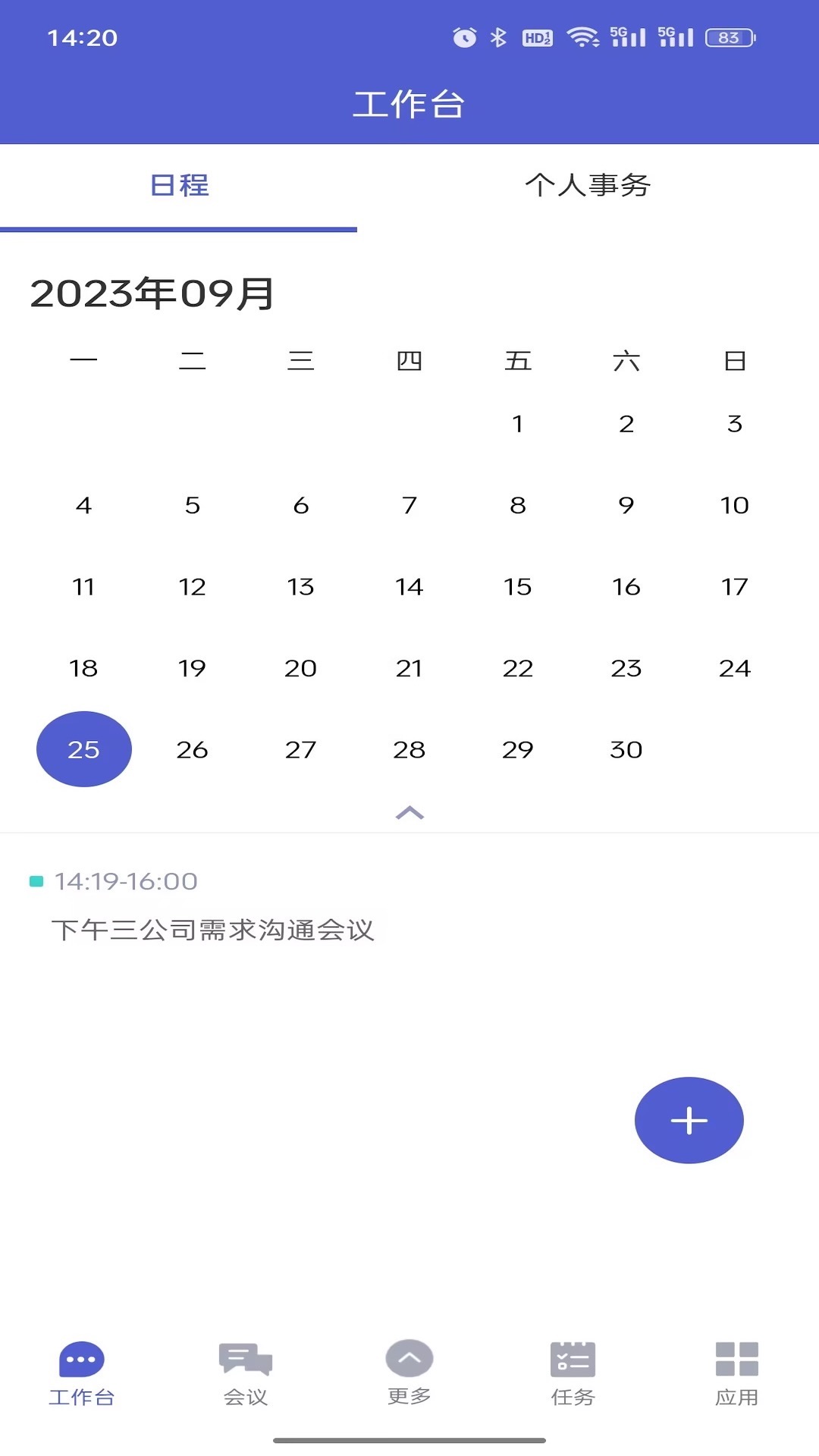Viewport: 819px width, 1456px height.
Task: Open the 更多 menu in bottom bar
Action: pos(409,1373)
